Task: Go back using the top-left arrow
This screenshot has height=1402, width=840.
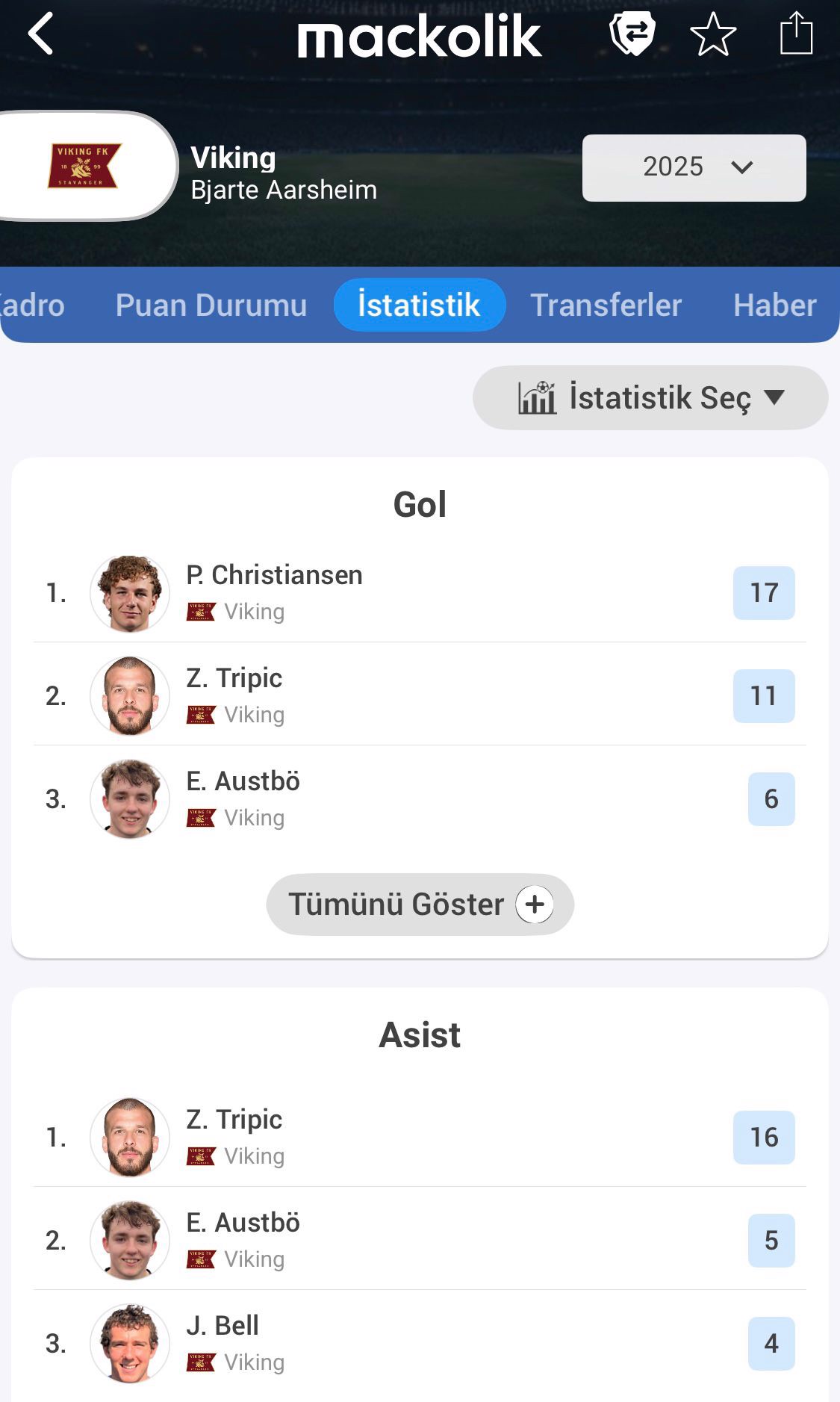Action: click(41, 34)
